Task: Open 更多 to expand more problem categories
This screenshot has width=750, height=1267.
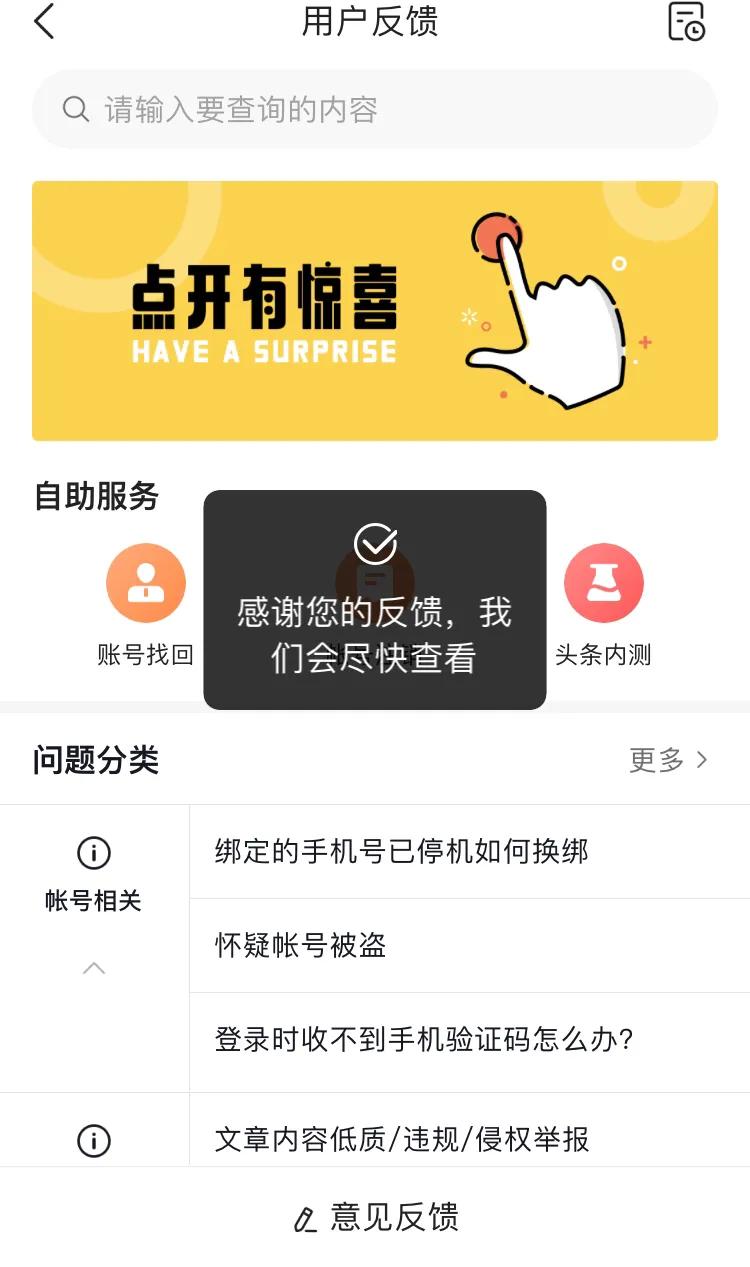Action: click(x=655, y=760)
